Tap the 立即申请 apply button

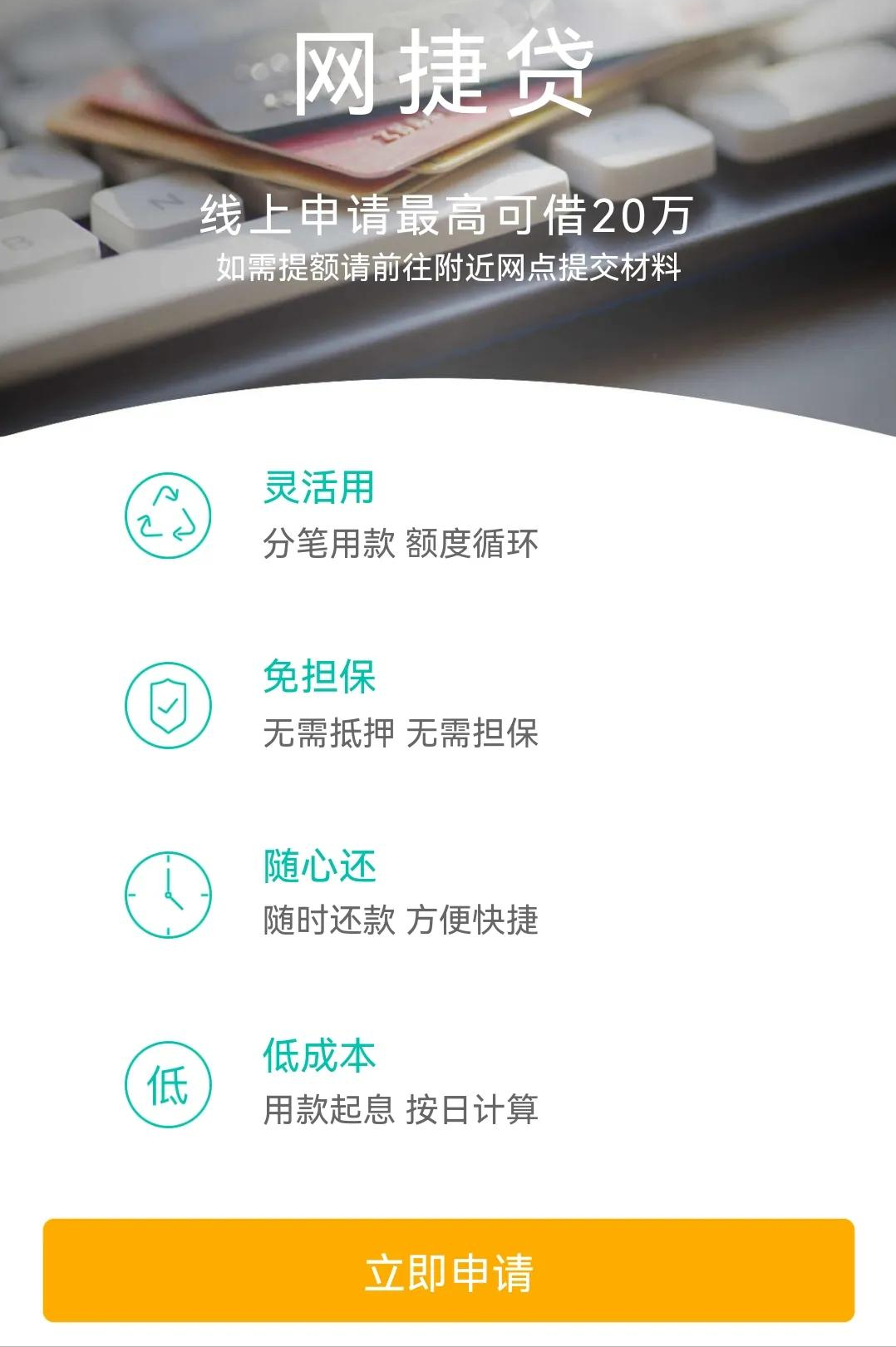(x=448, y=1271)
